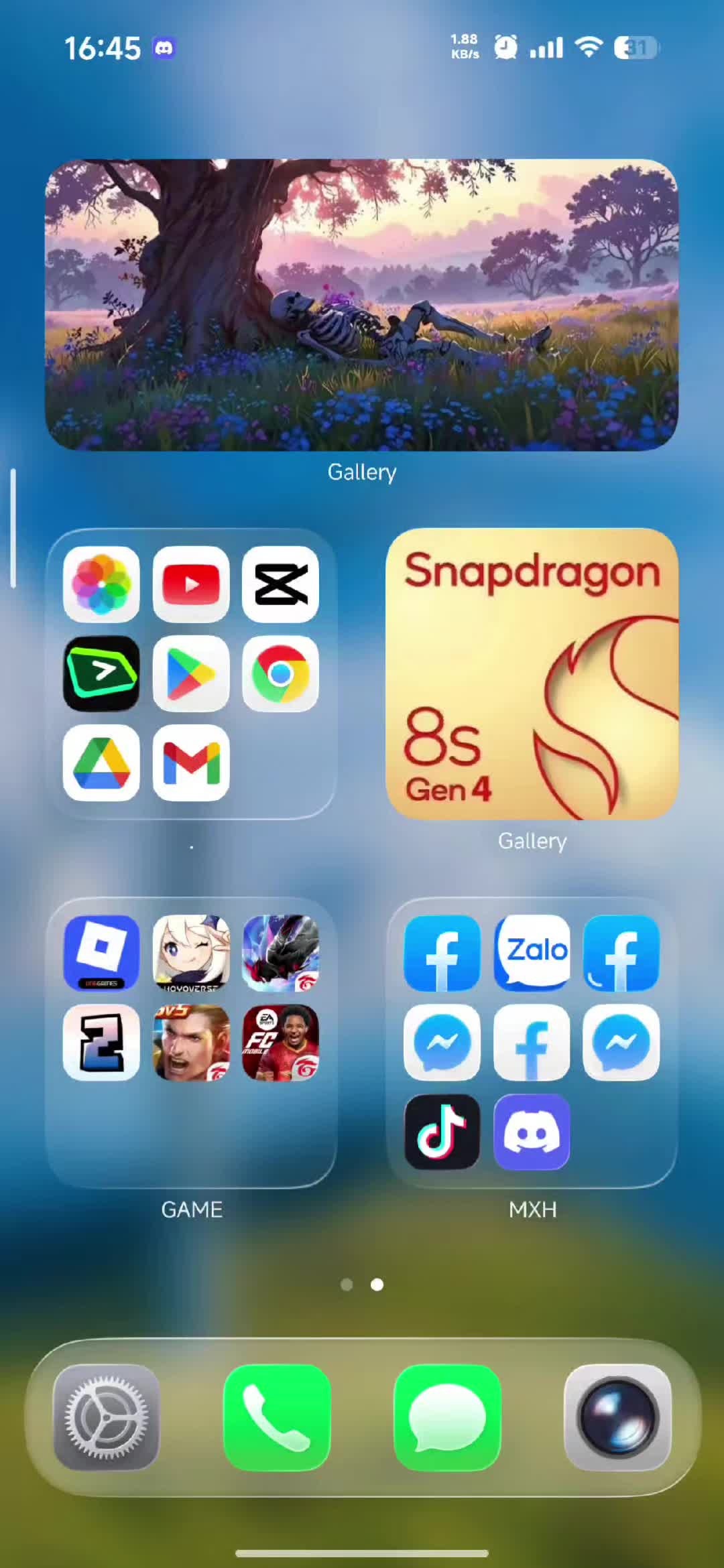Open the Gmail app

pos(191,763)
